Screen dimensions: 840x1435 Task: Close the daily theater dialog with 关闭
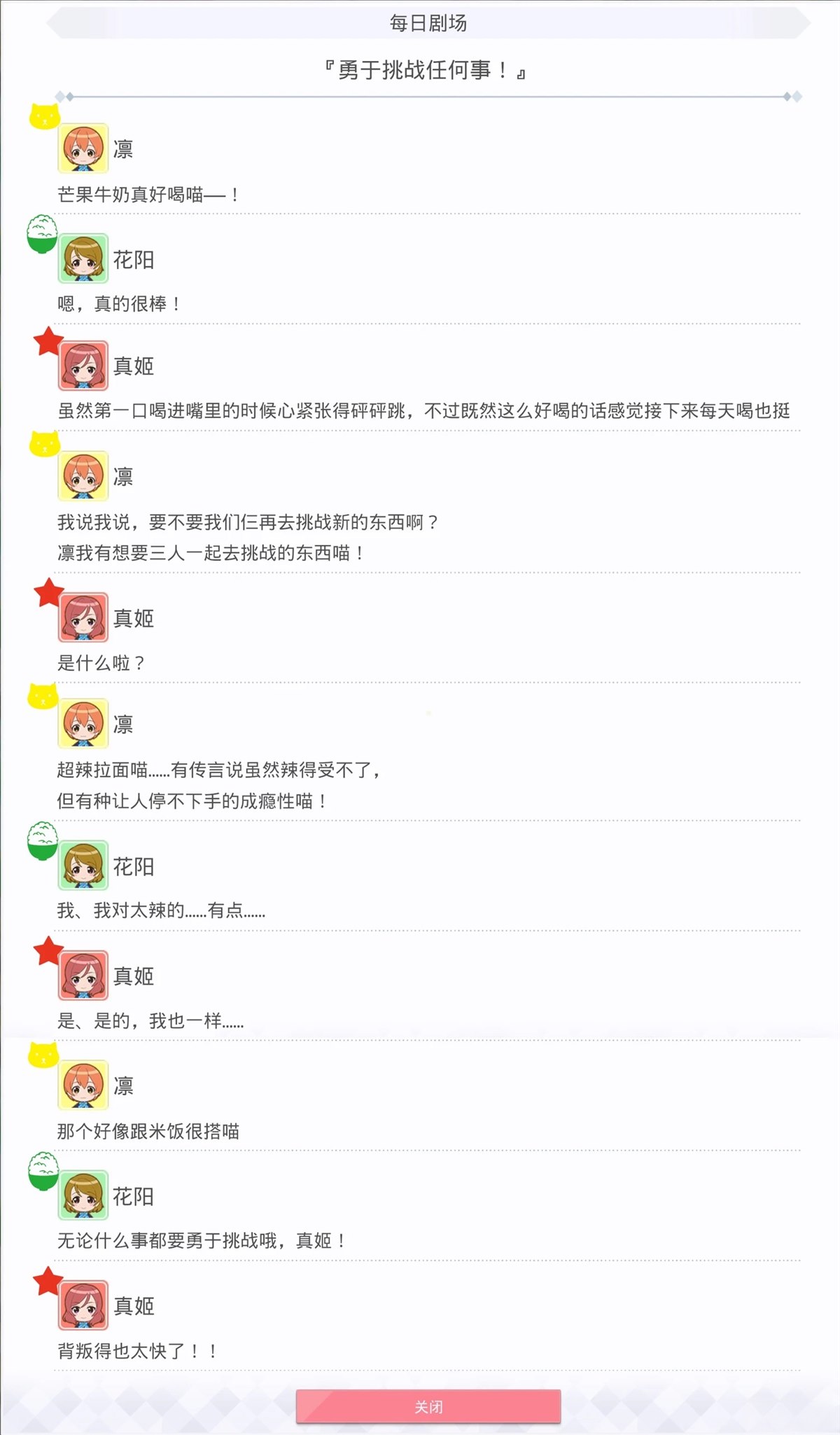tap(428, 1406)
